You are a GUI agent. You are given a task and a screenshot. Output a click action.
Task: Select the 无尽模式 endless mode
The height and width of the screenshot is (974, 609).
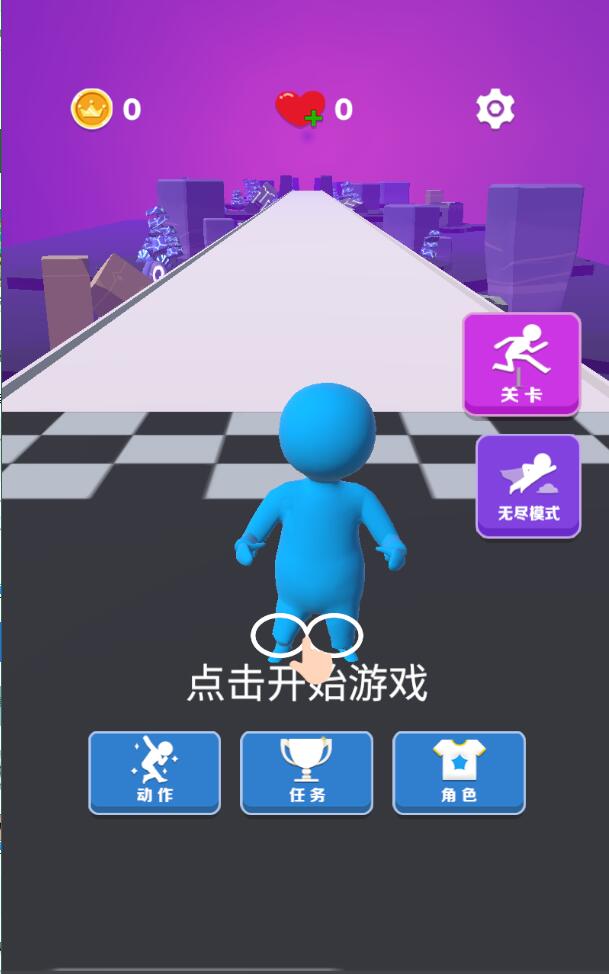coord(528,487)
